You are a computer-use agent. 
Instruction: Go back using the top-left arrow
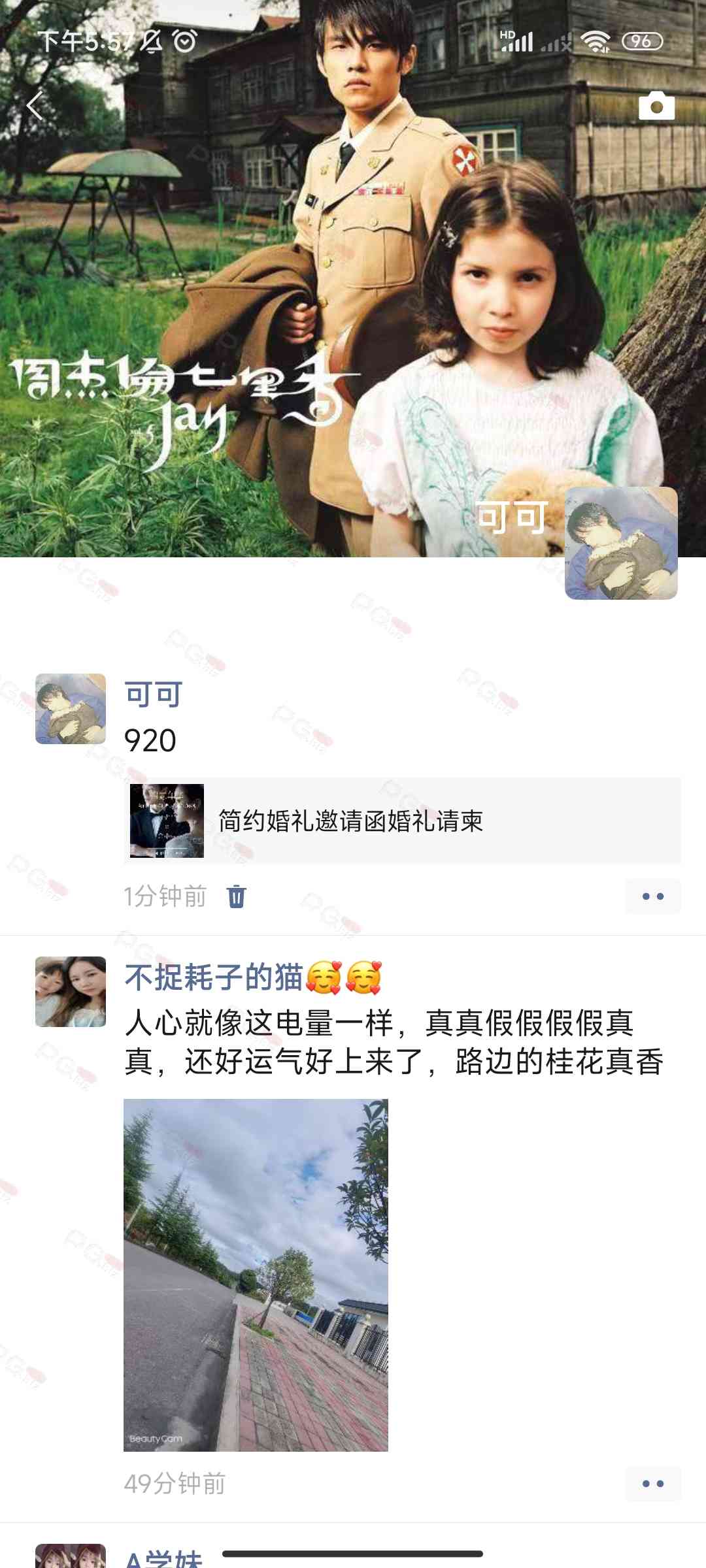point(35,106)
